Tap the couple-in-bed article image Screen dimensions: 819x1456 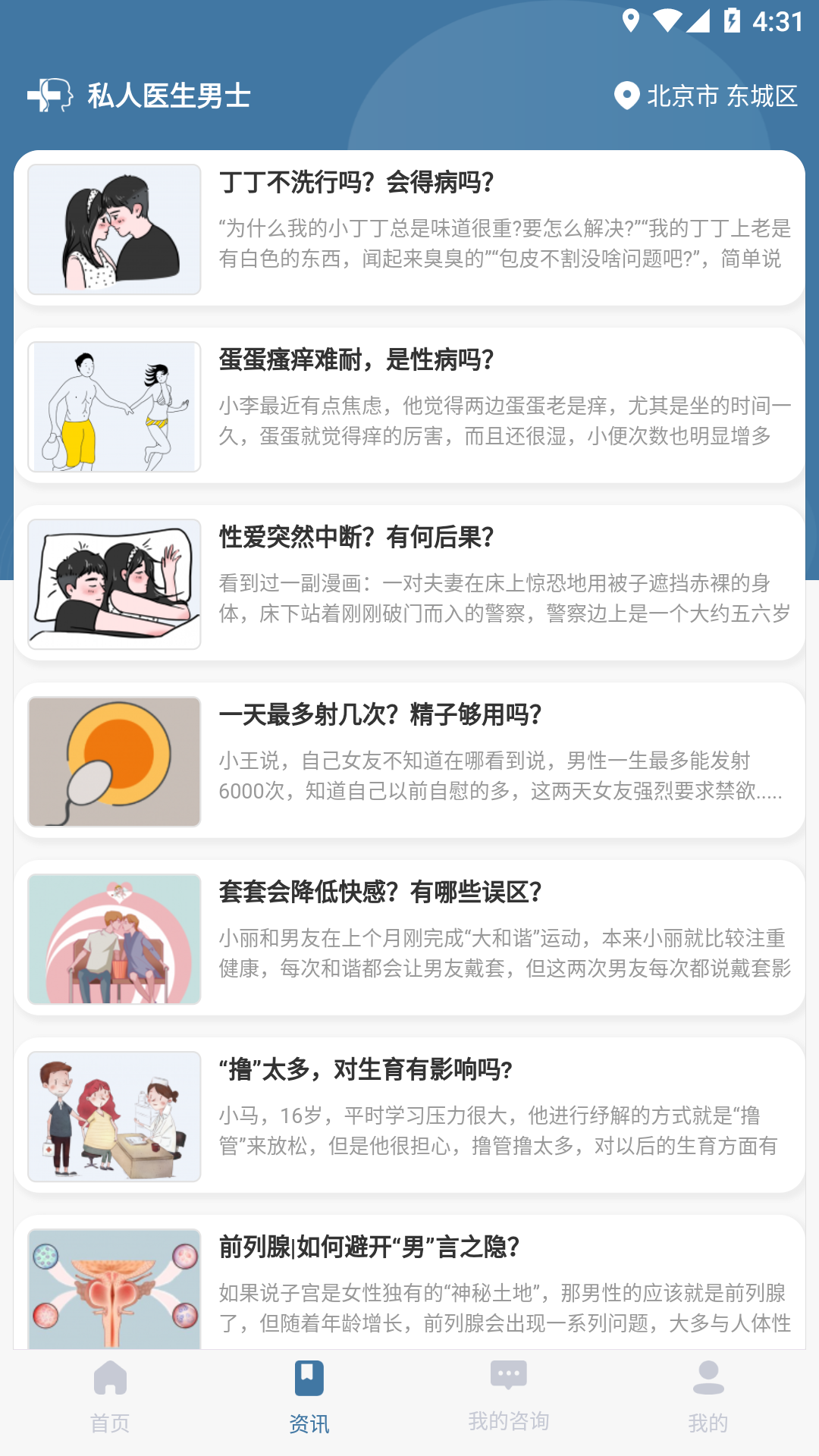(x=114, y=584)
